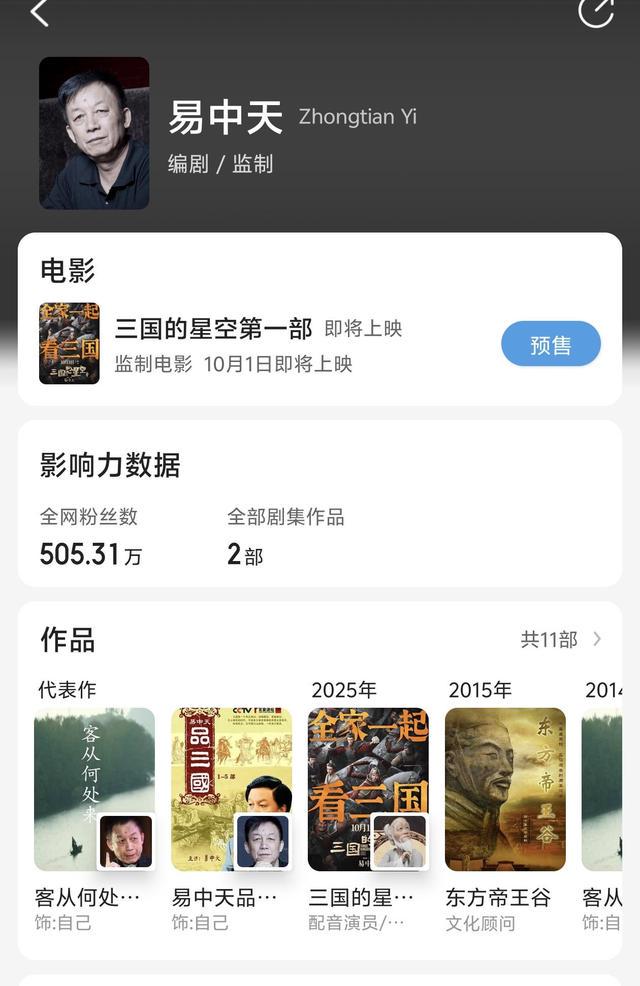The width and height of the screenshot is (640, 986).
Task: Open the 2025年 三国的星空 work card
Action: point(368,789)
